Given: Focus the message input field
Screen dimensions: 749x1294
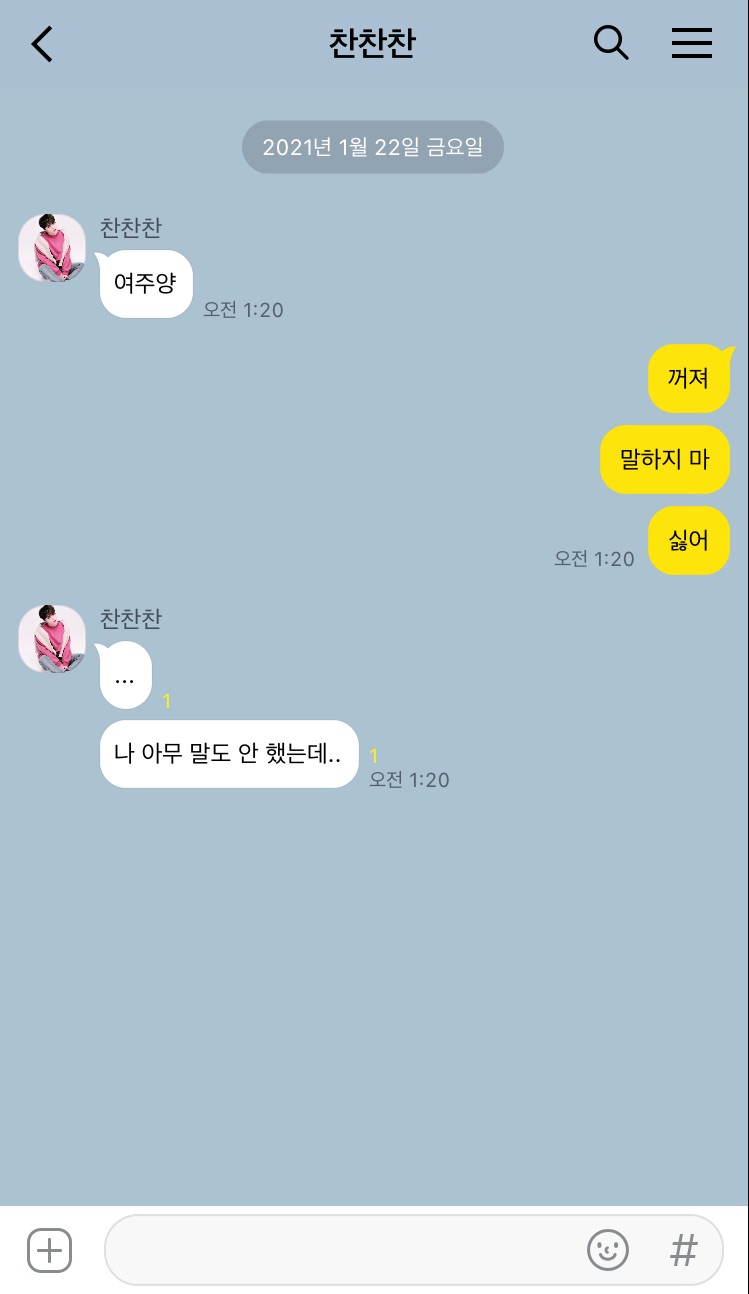Looking at the screenshot, I should (x=340, y=1250).
